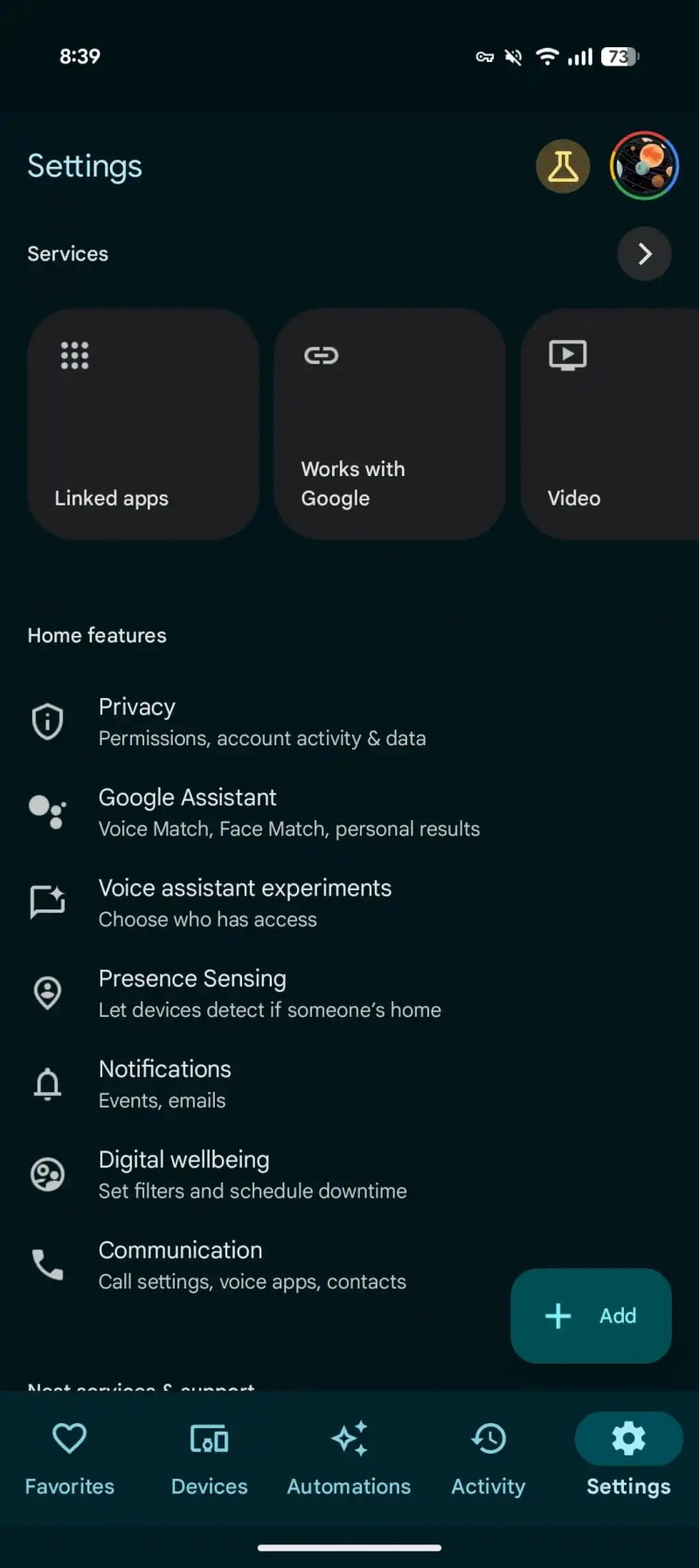Open the preview features flask icon

coord(563,166)
